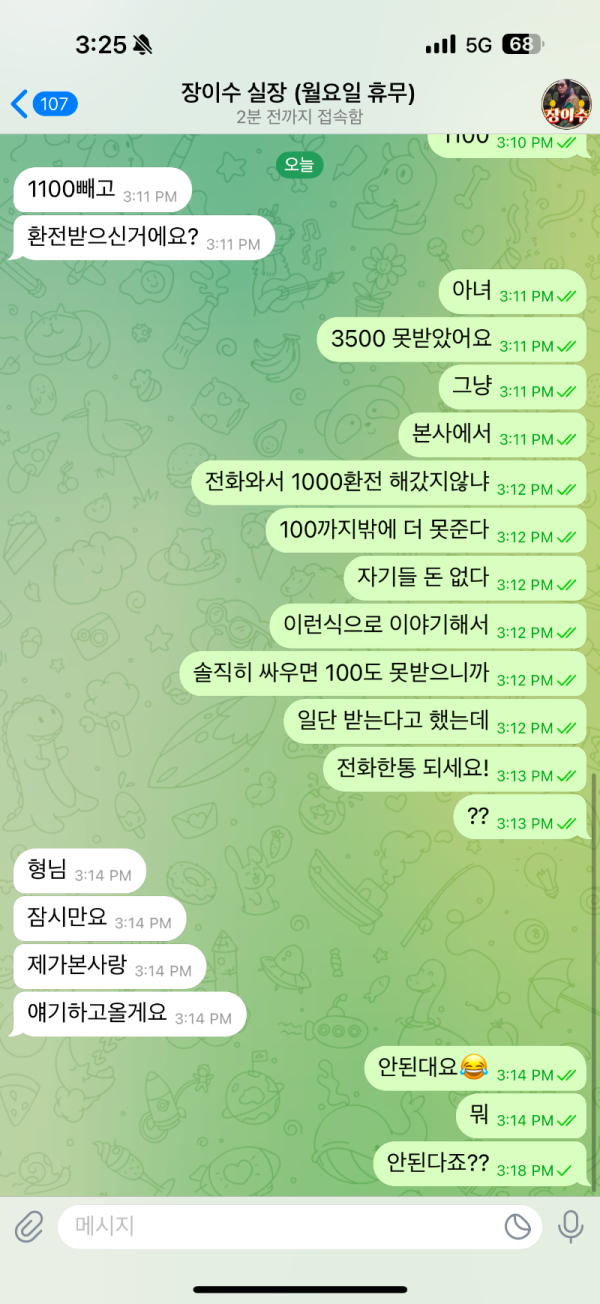
Task: Open the sticker panel icon
Action: tap(517, 1226)
